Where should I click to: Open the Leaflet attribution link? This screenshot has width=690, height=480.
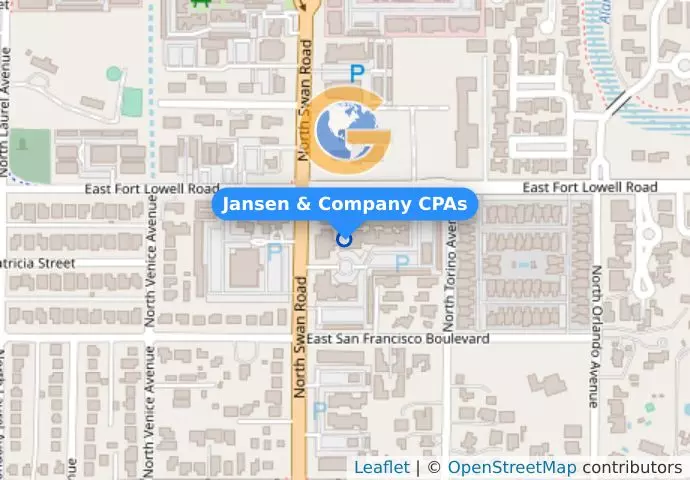coord(381,467)
